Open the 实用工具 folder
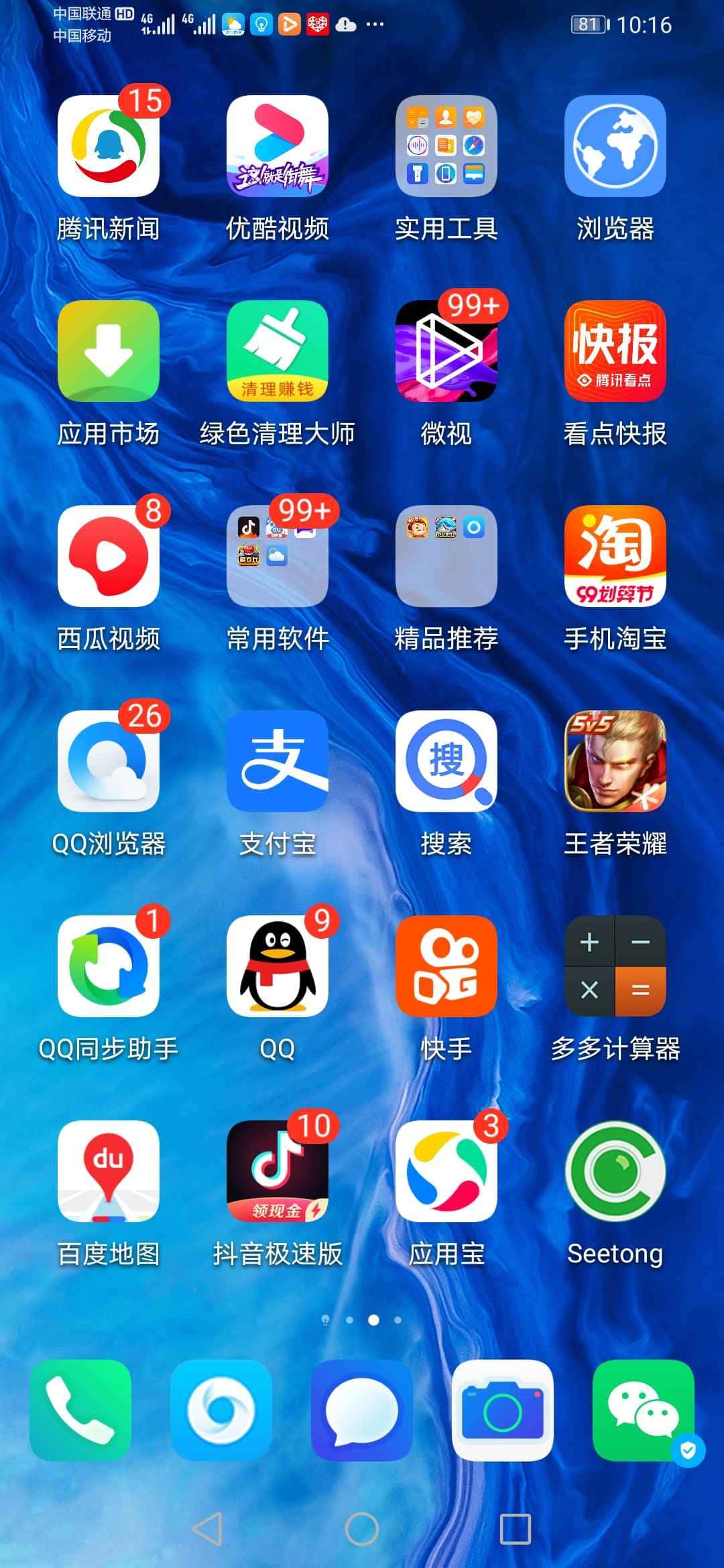The width and height of the screenshot is (724, 1568). coord(446,146)
